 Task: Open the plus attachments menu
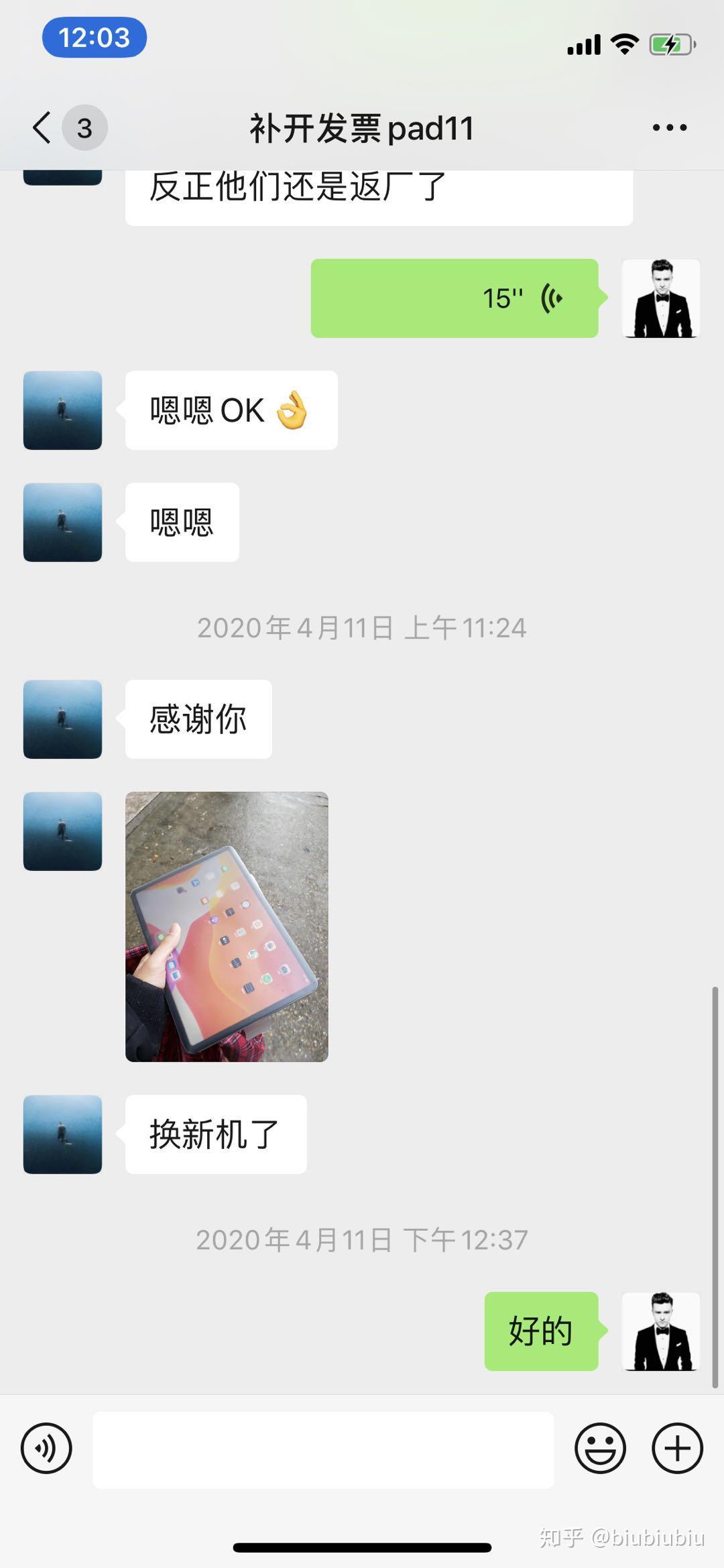tap(677, 1448)
